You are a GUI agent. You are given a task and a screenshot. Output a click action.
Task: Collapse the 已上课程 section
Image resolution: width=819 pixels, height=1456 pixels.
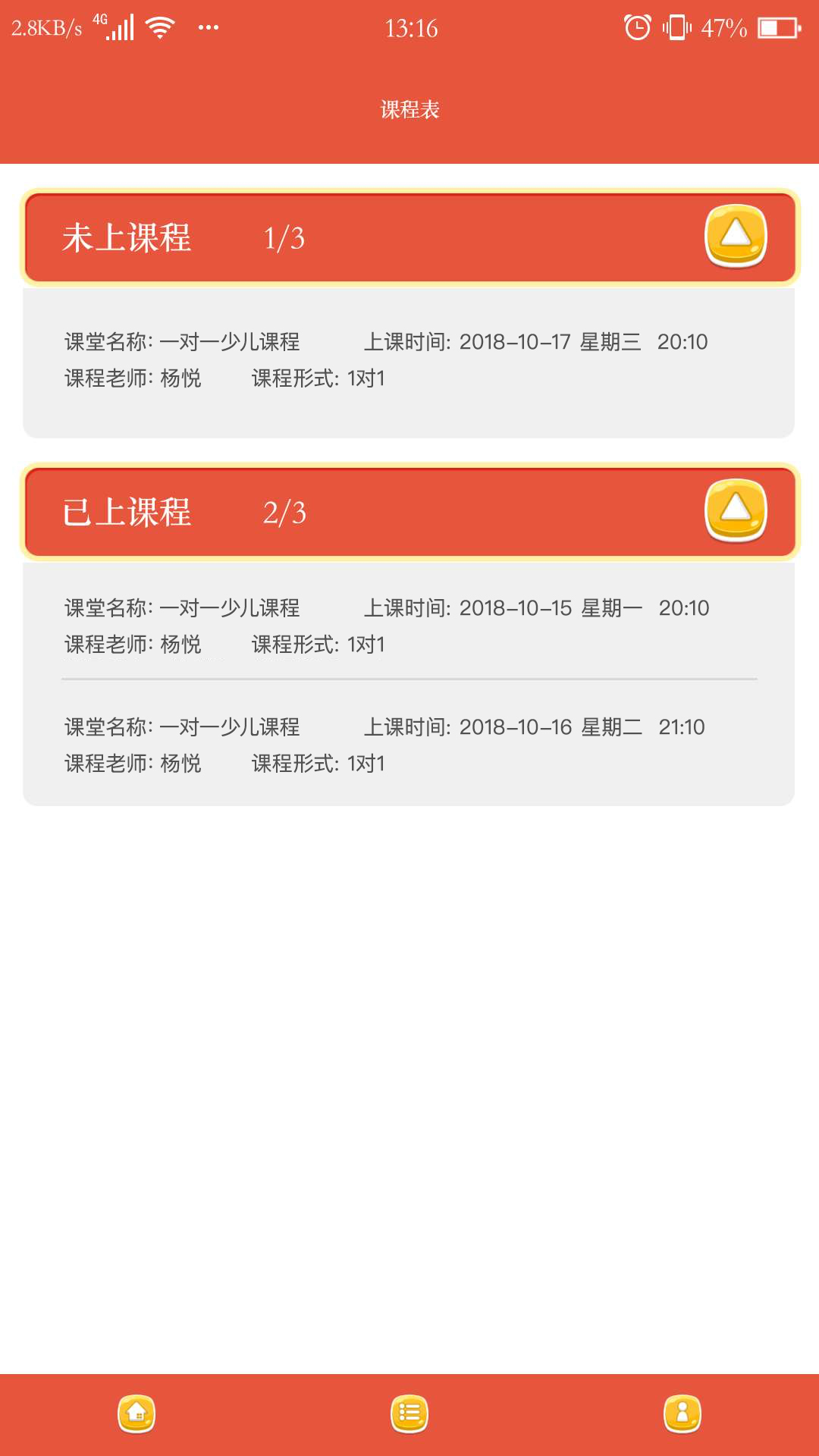tap(733, 513)
